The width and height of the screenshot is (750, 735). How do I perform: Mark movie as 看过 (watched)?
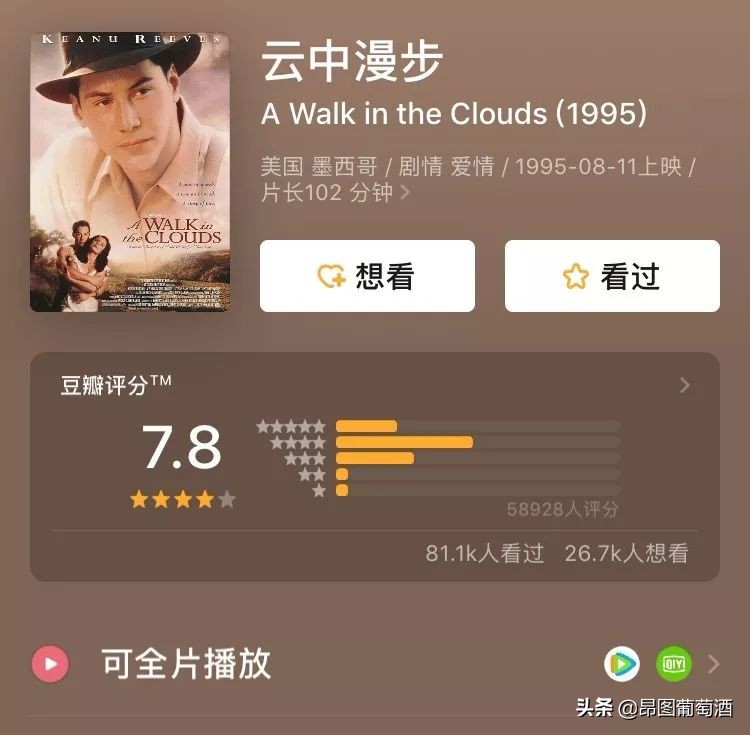[611, 276]
